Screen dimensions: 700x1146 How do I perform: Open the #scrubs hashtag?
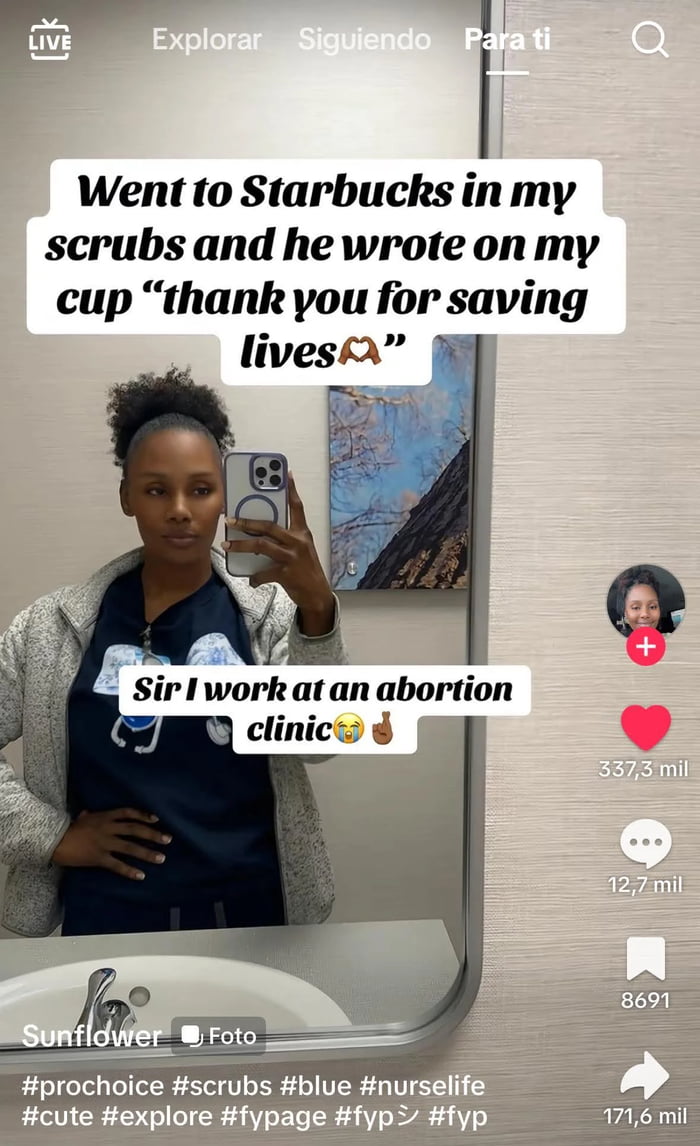[x=220, y=1085]
